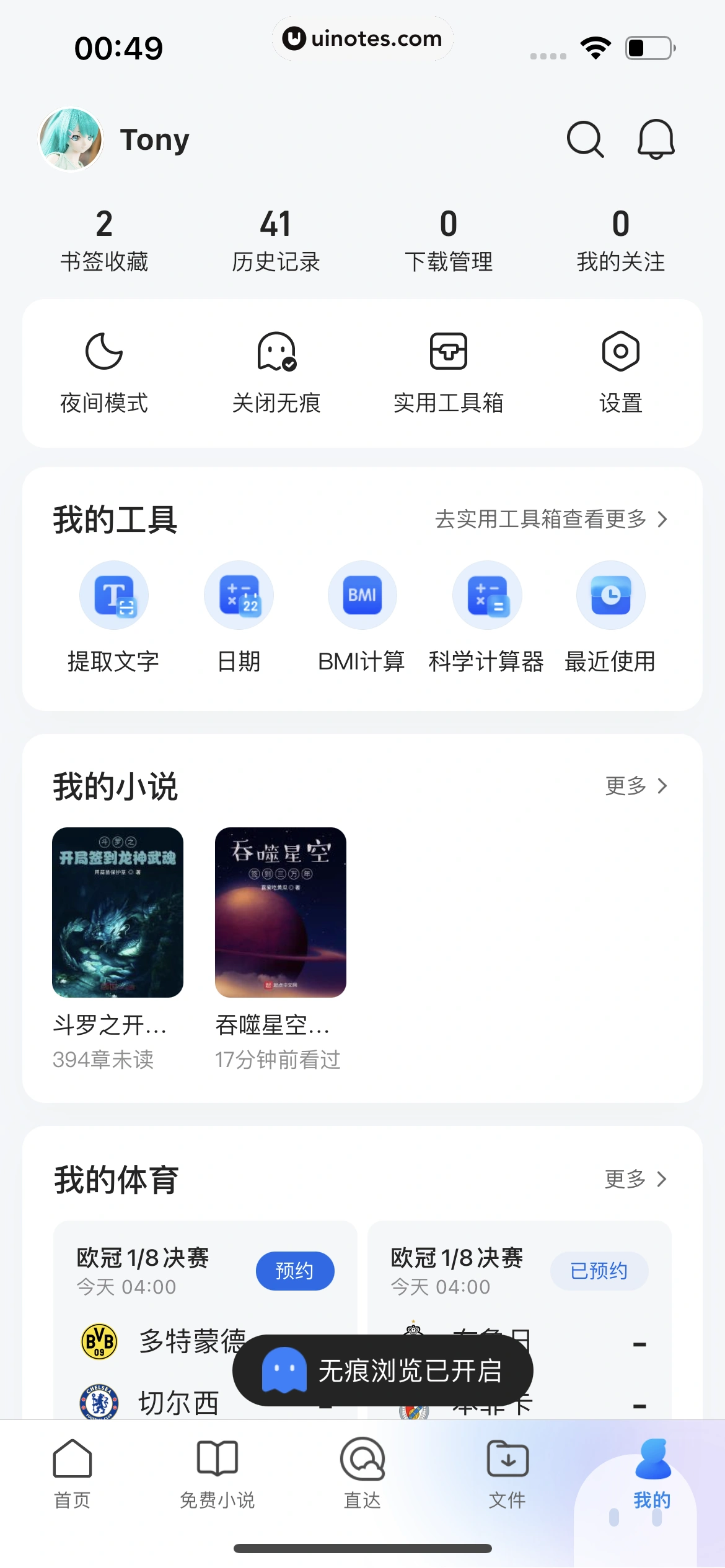Open 下载管理 downloads
Viewport: 725px width, 1568px height.
448,240
